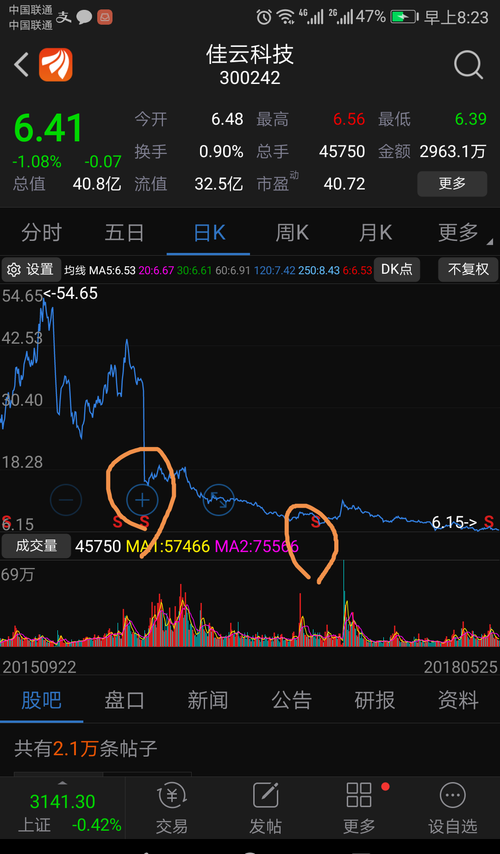Change the 不复权 adjustment option

[x=468, y=269]
